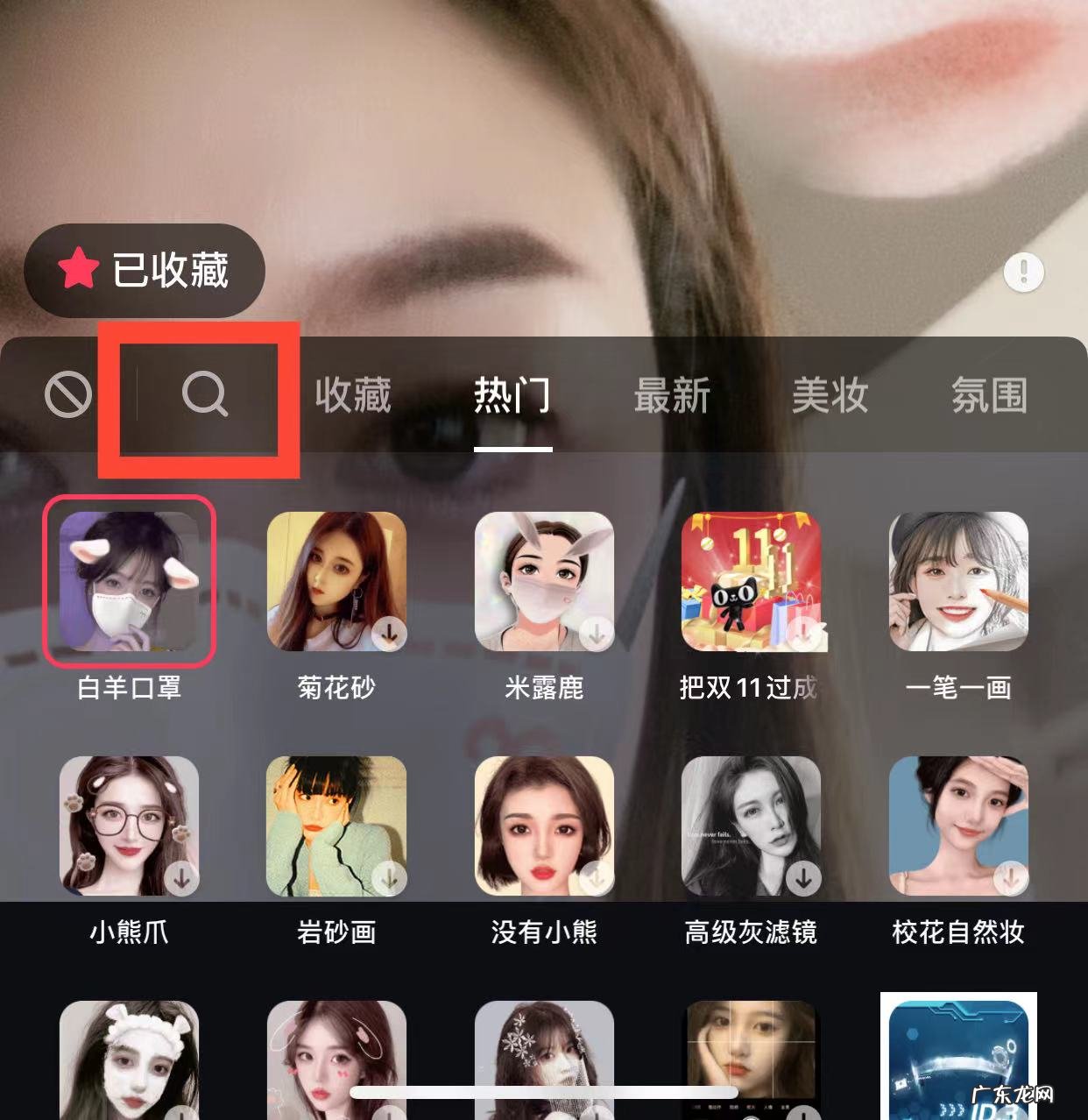Switch to the 美妆 tab

pyautogui.click(x=830, y=395)
